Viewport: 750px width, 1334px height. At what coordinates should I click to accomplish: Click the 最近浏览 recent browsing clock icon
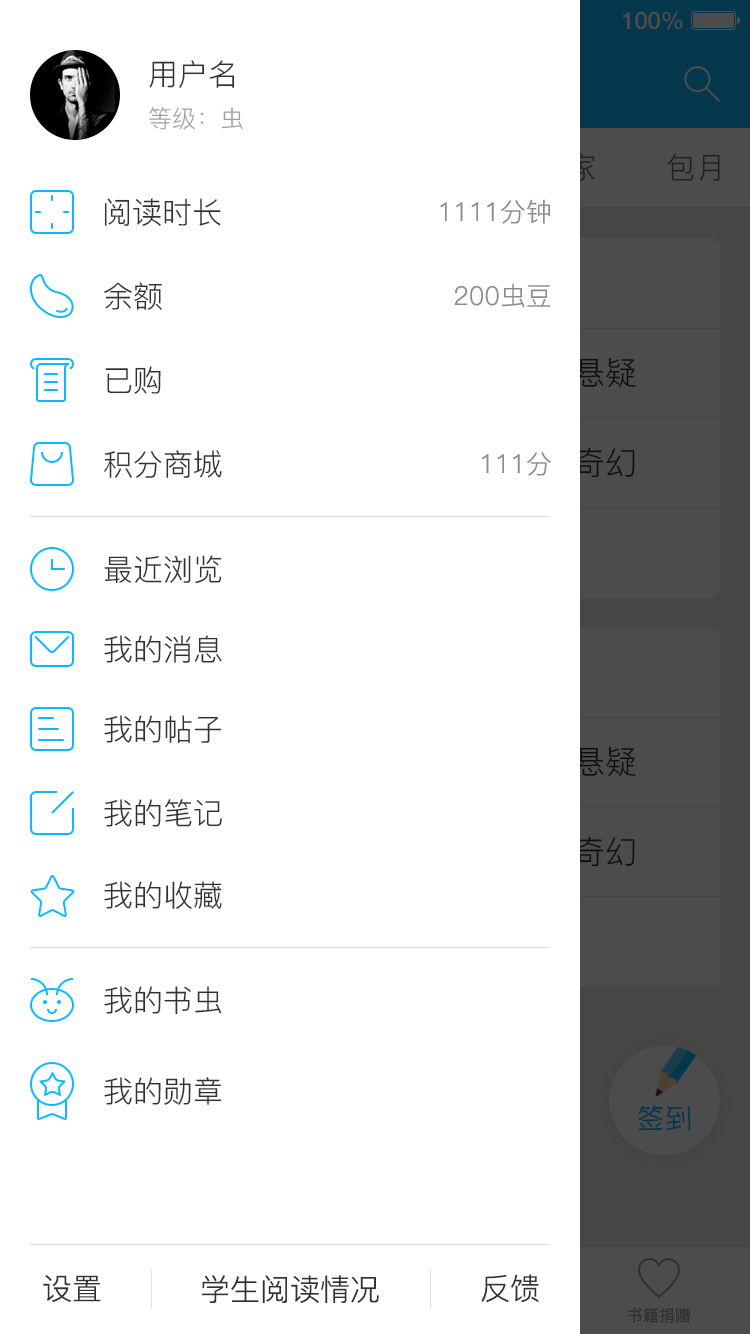click(52, 569)
